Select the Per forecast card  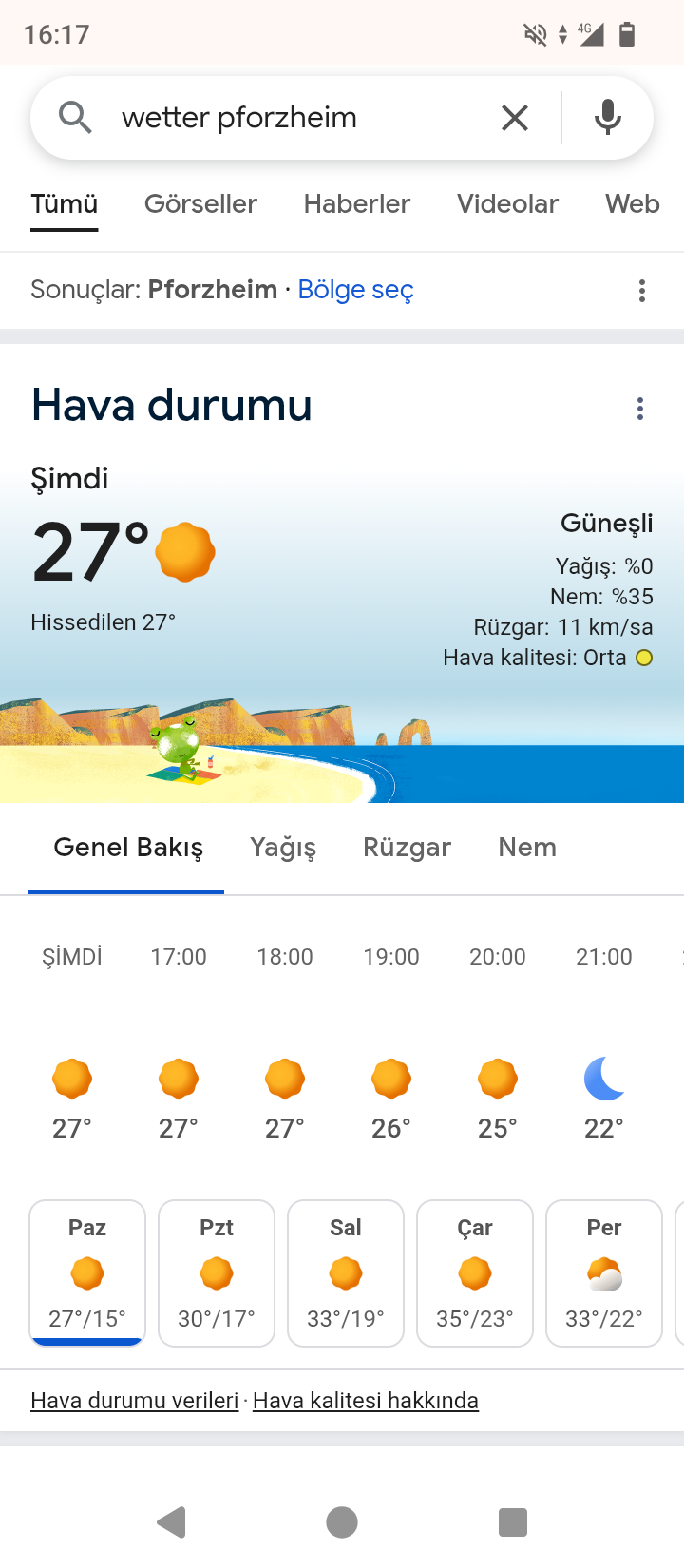coord(604,1272)
